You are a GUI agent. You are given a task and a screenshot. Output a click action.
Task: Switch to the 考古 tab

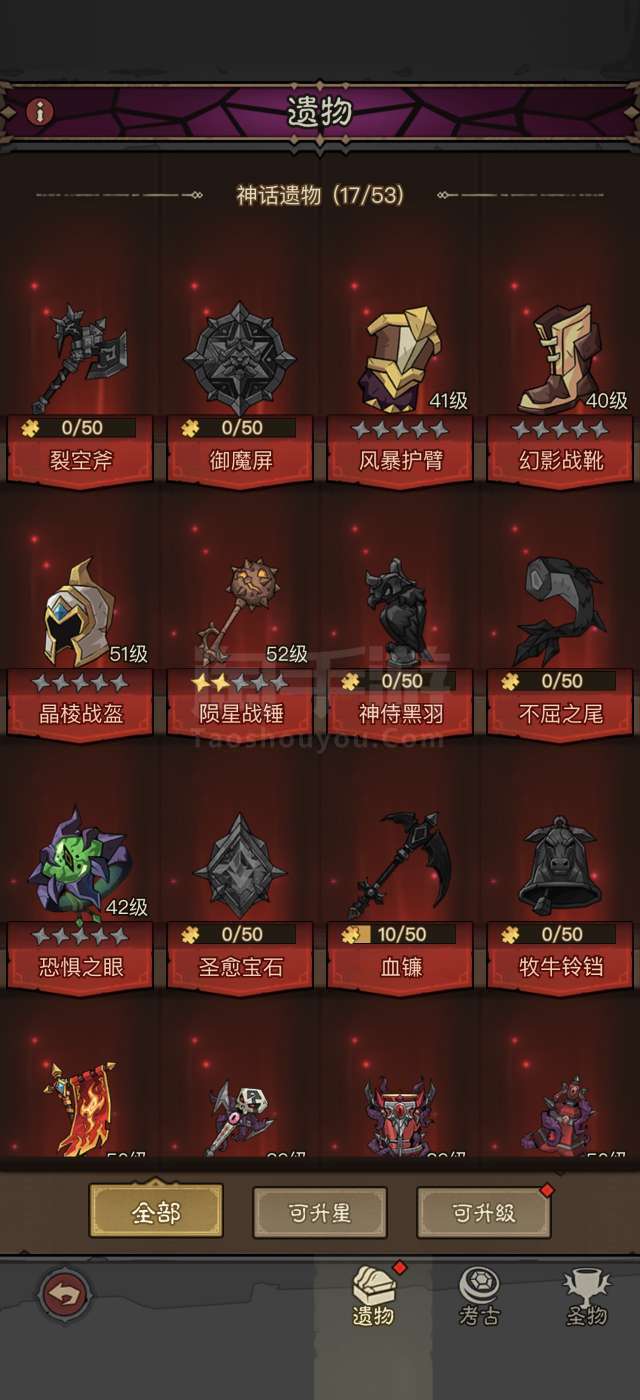tap(479, 1296)
